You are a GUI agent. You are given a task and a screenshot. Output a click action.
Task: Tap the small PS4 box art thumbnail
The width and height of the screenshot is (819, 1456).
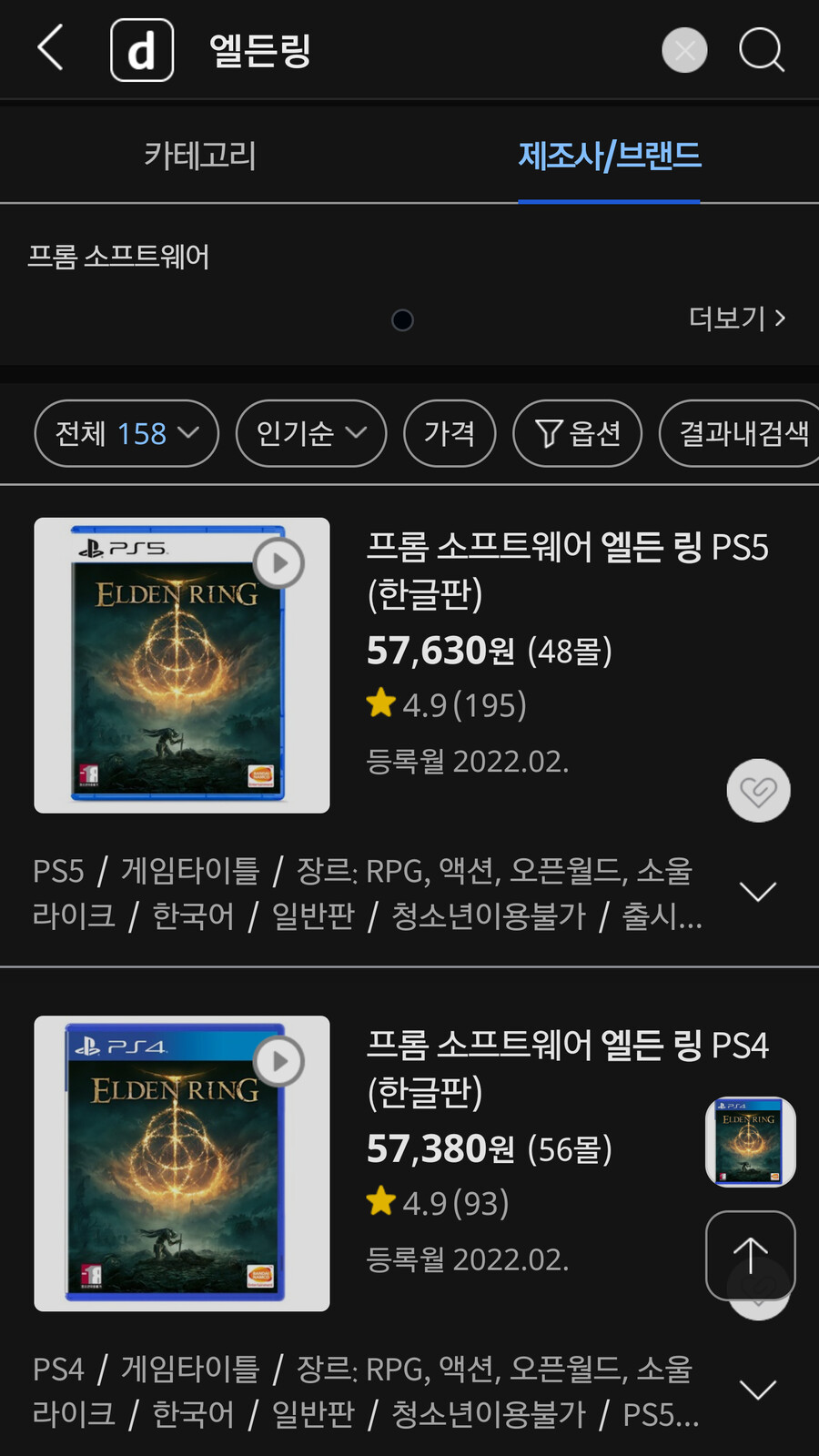click(x=750, y=1141)
